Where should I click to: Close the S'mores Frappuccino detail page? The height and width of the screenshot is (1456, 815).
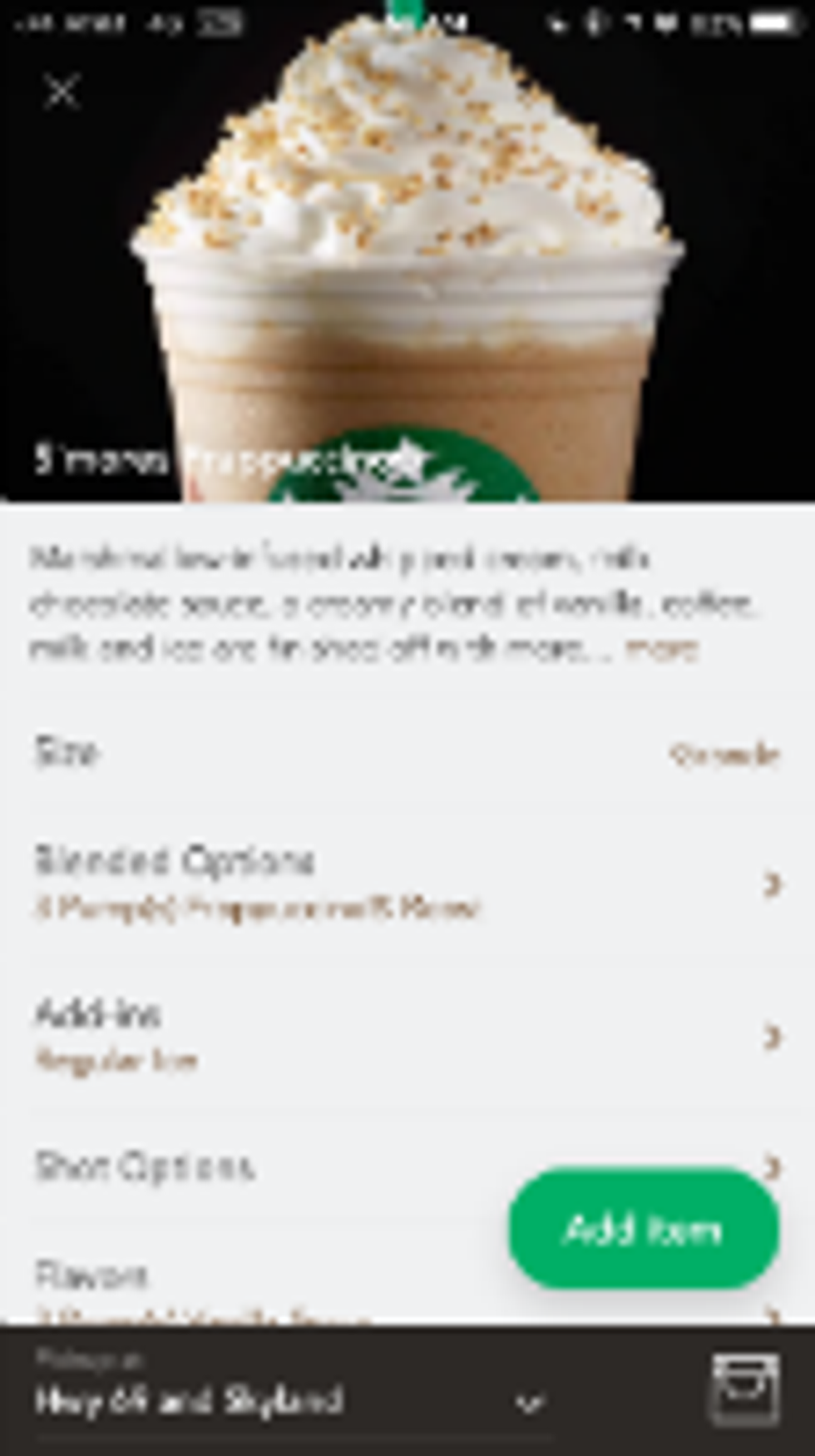(62, 92)
